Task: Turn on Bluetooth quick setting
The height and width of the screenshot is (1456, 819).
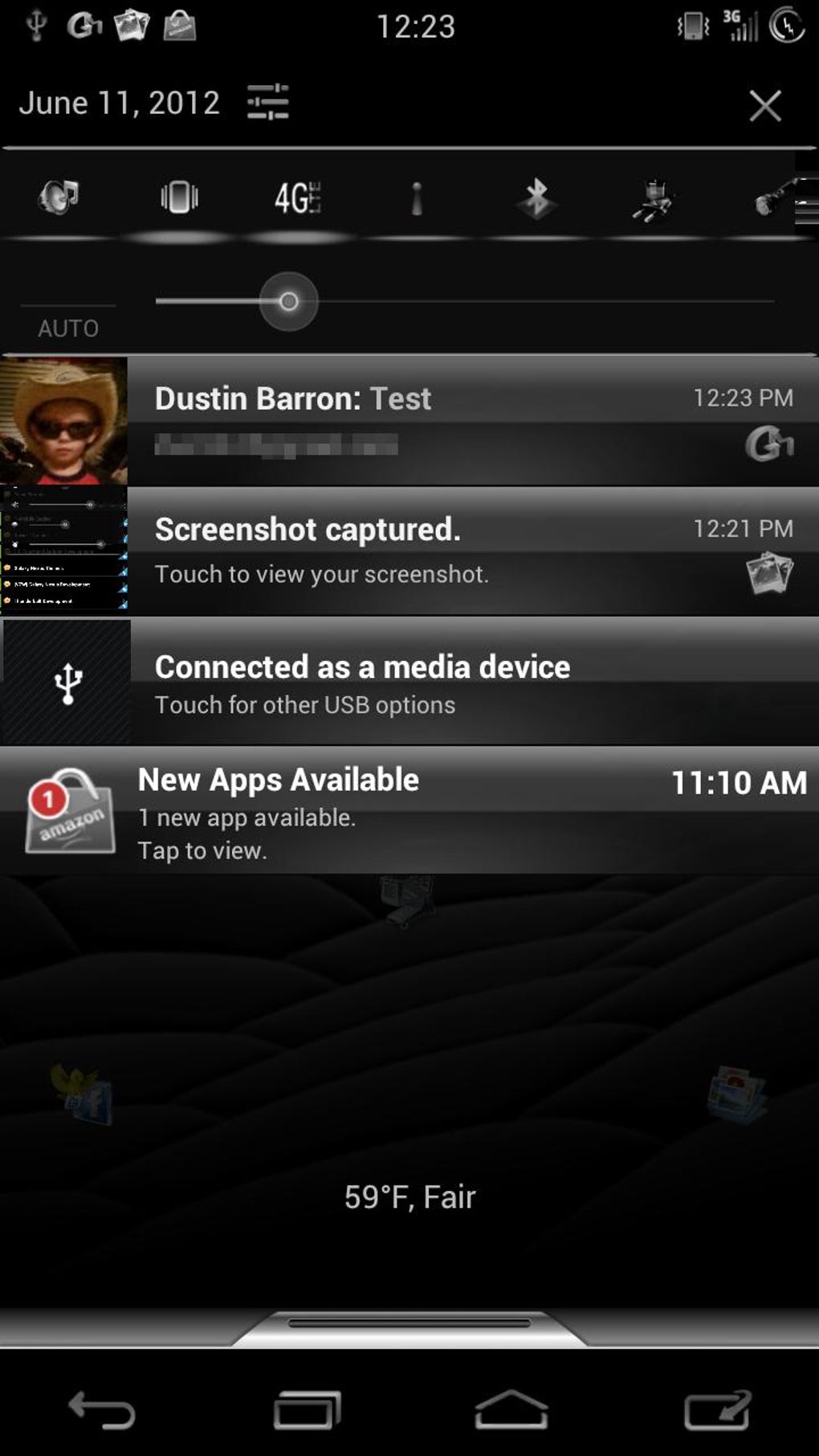Action: point(536,198)
